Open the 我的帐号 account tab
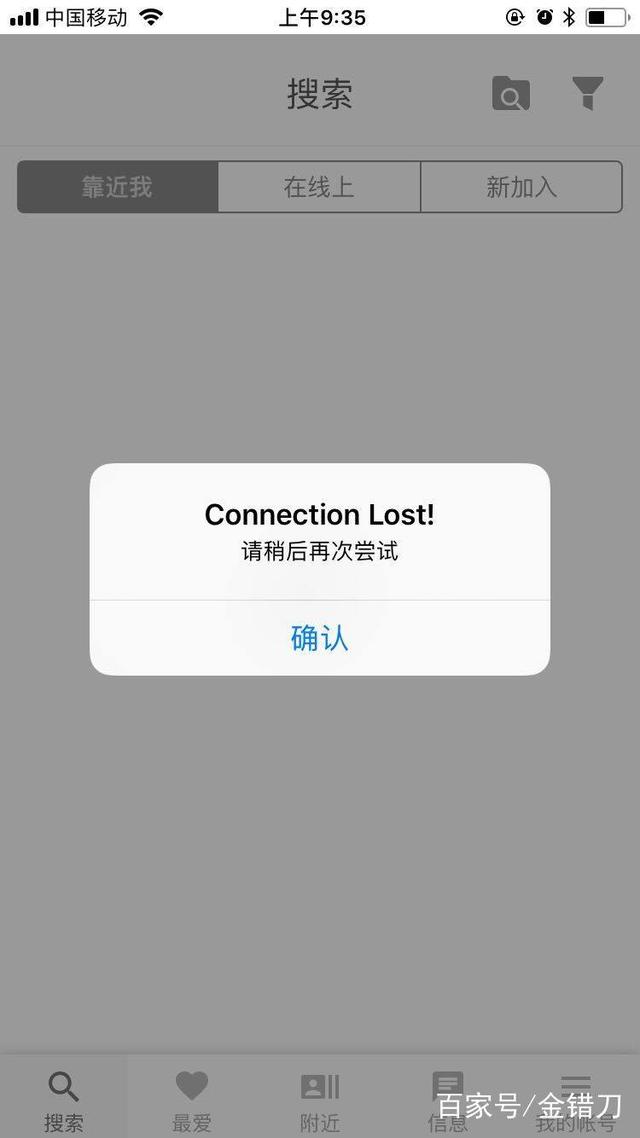Viewport: 640px width, 1138px height. tap(575, 1100)
